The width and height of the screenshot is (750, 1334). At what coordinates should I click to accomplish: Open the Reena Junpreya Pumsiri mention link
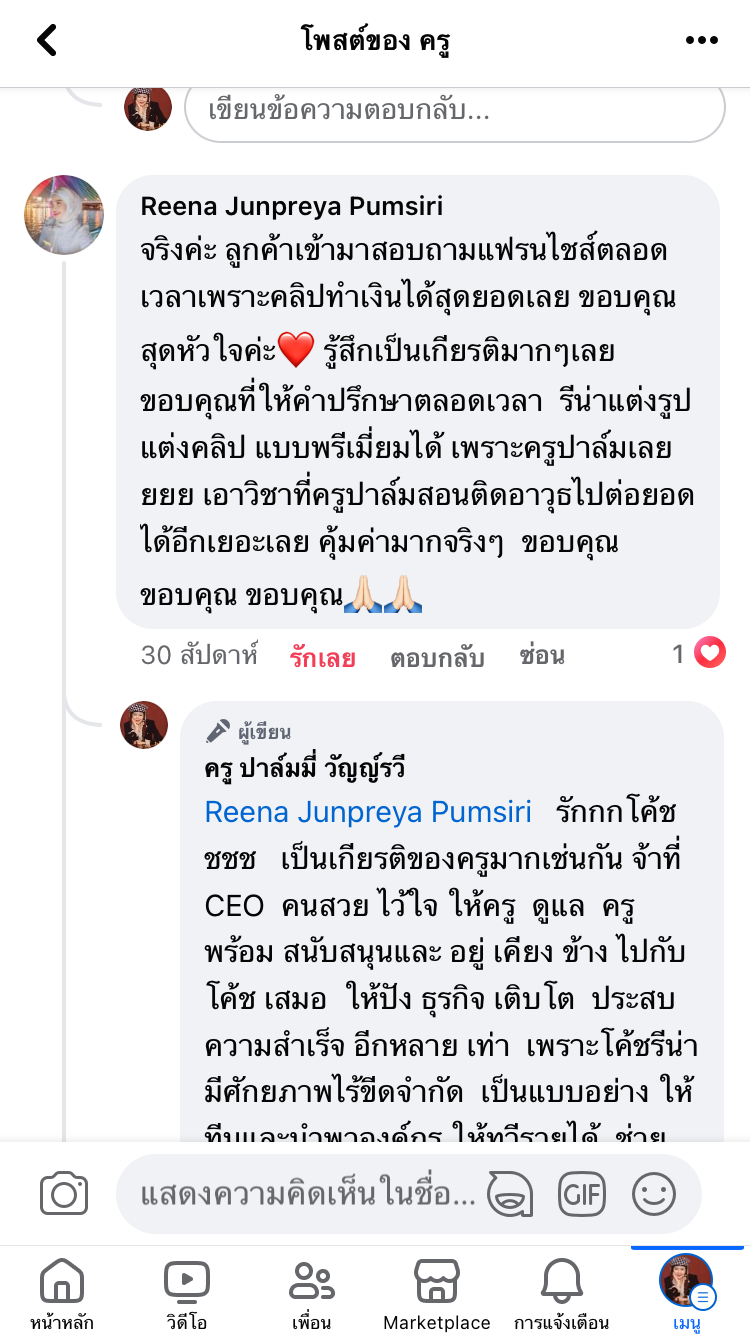point(367,811)
